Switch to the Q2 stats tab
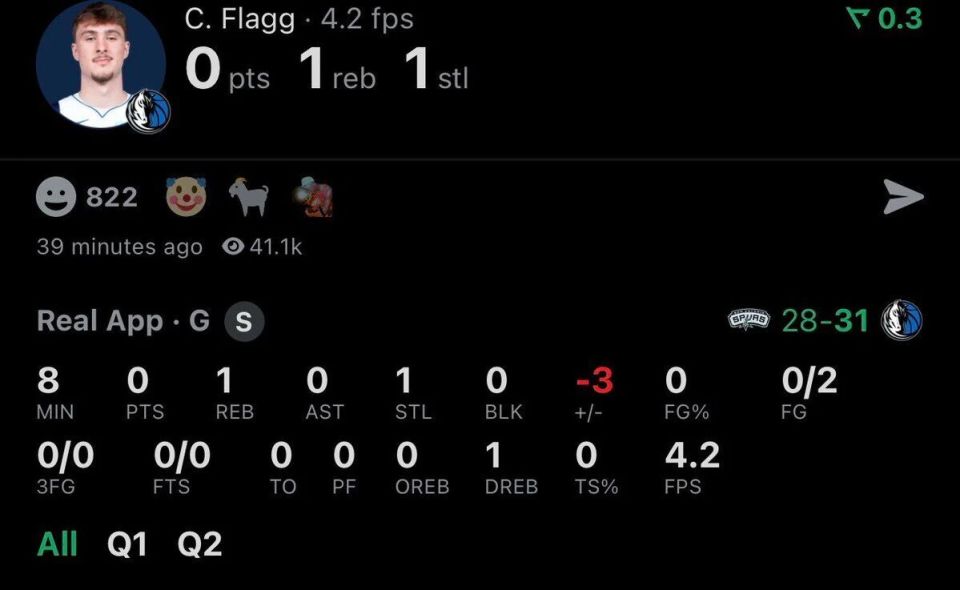Viewport: 960px width, 590px height. coord(200,544)
